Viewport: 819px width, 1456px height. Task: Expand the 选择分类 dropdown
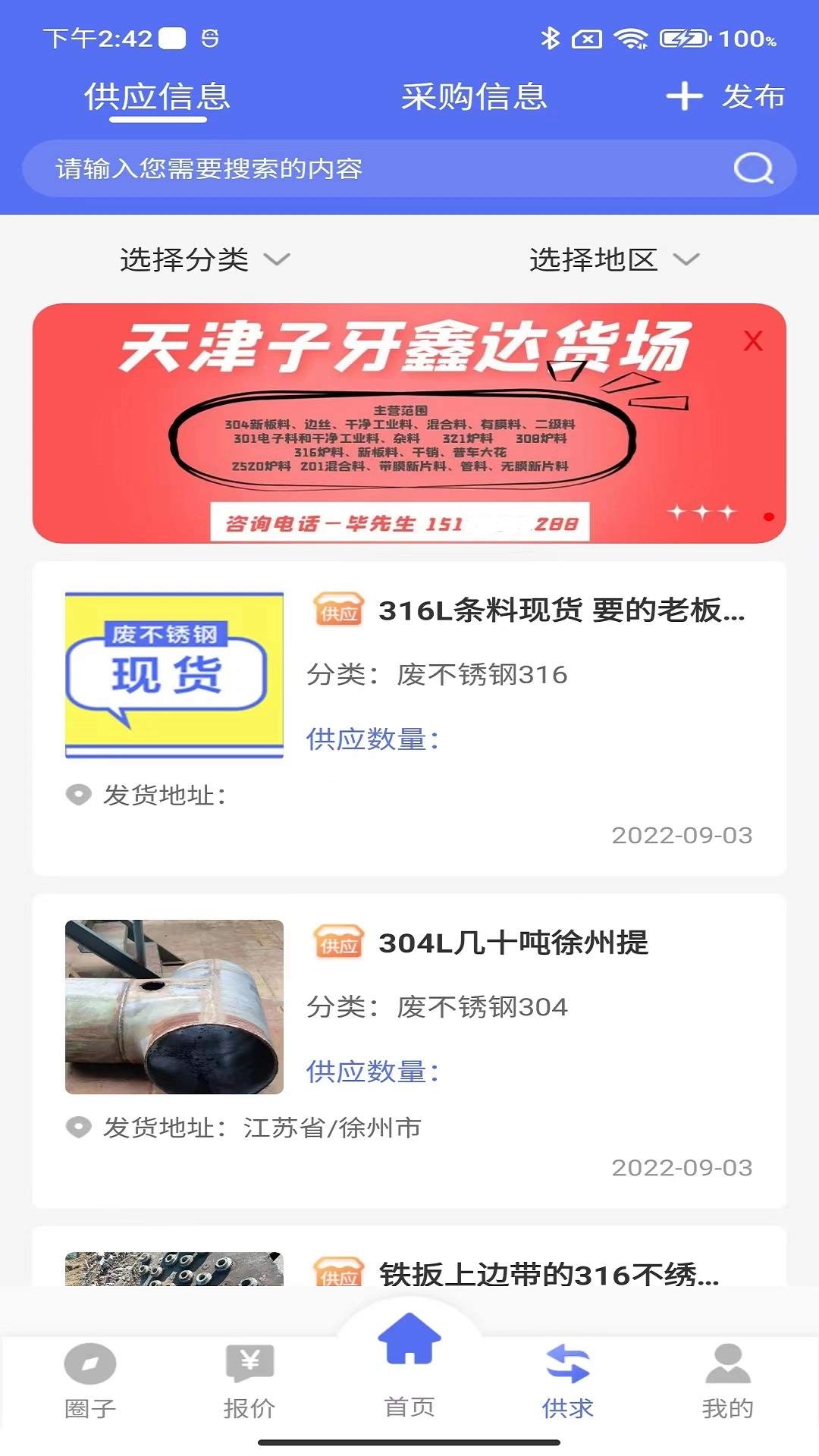[205, 259]
